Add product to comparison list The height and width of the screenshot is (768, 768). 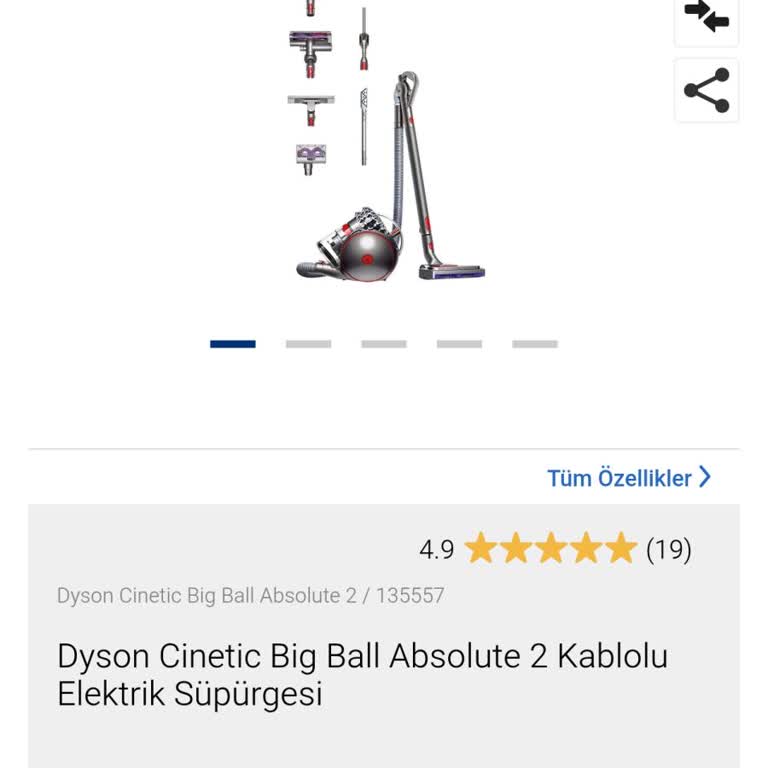point(706,16)
